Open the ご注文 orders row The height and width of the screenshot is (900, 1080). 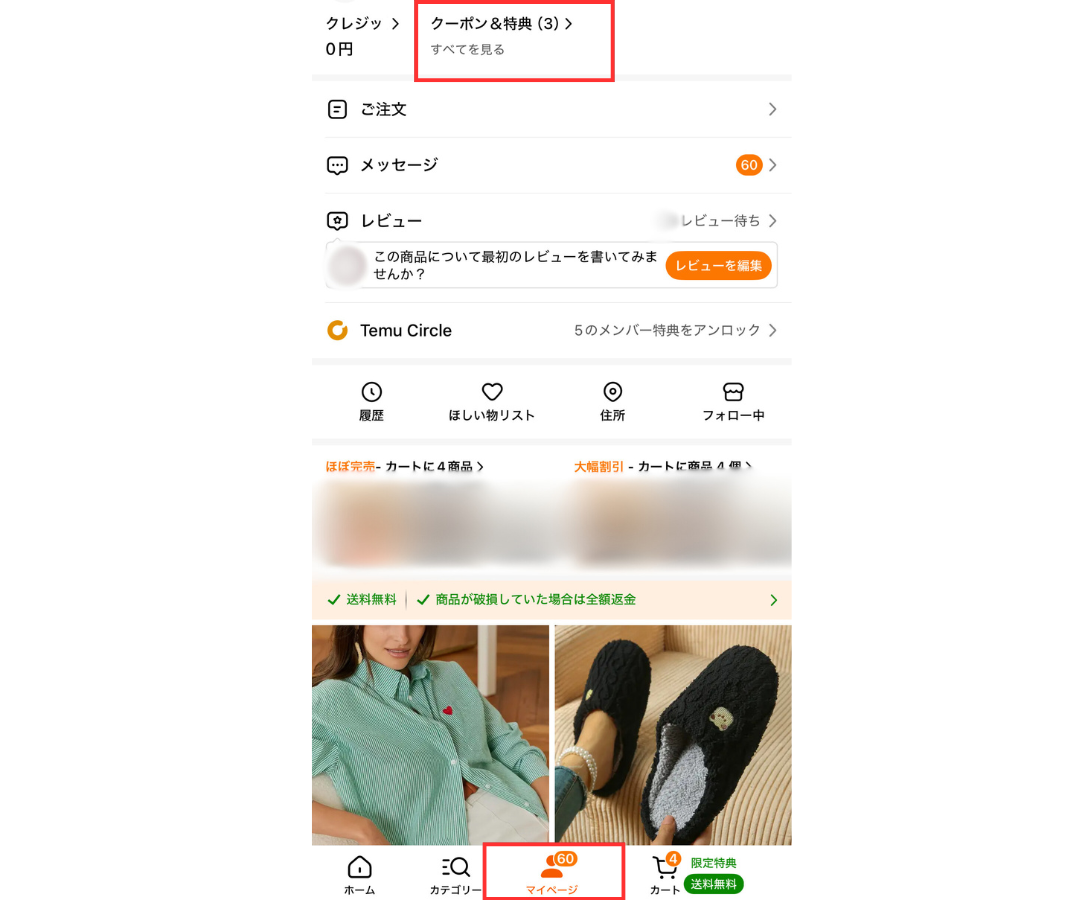click(551, 110)
